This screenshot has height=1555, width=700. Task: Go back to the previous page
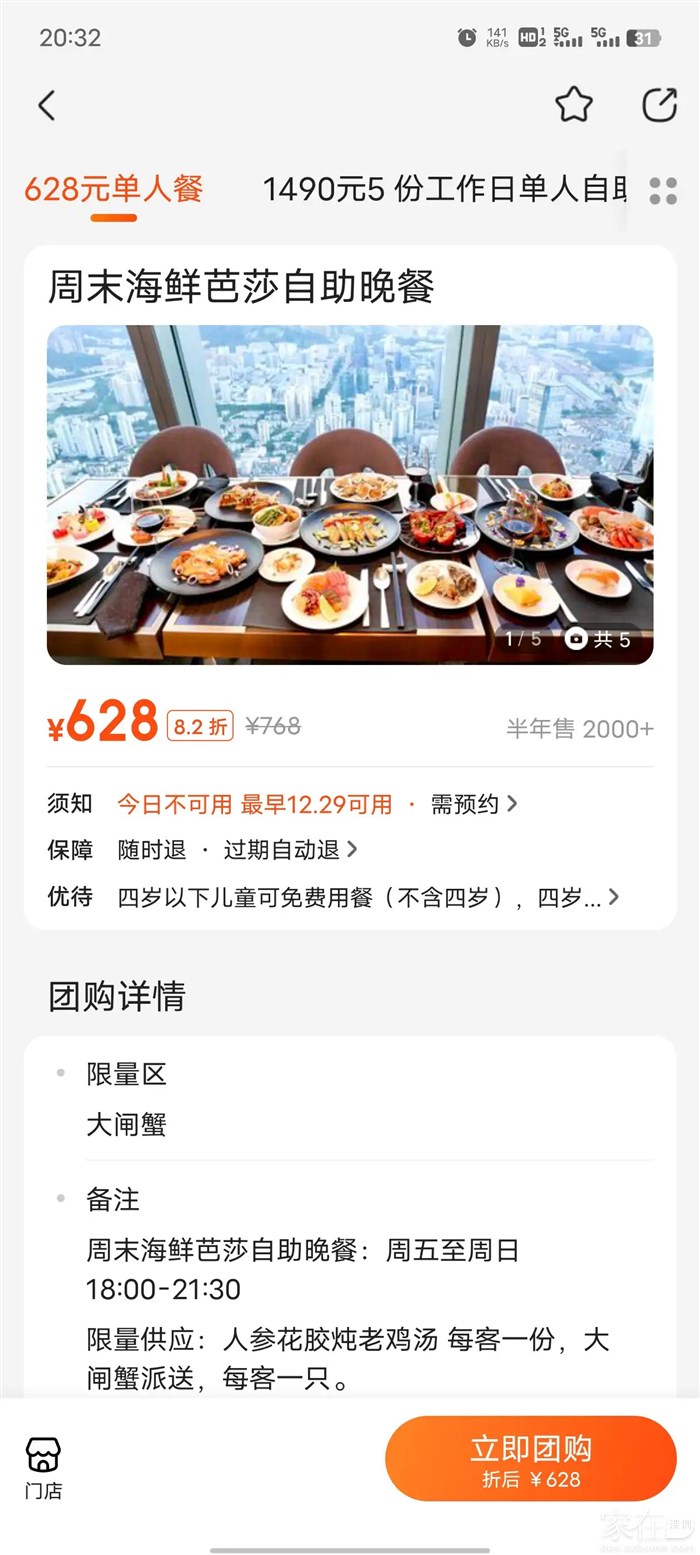point(47,106)
